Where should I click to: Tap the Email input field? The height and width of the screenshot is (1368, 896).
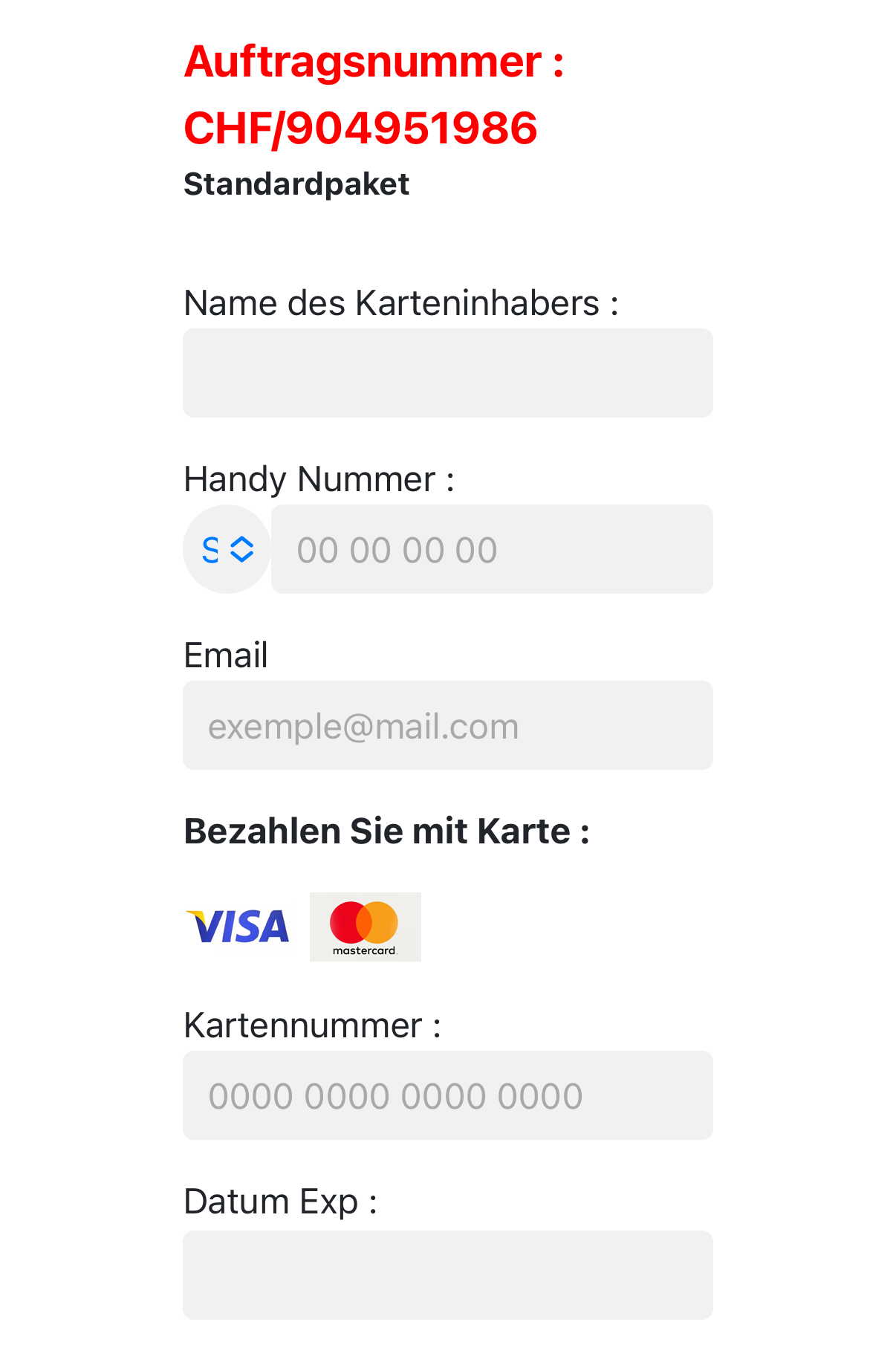(x=447, y=725)
